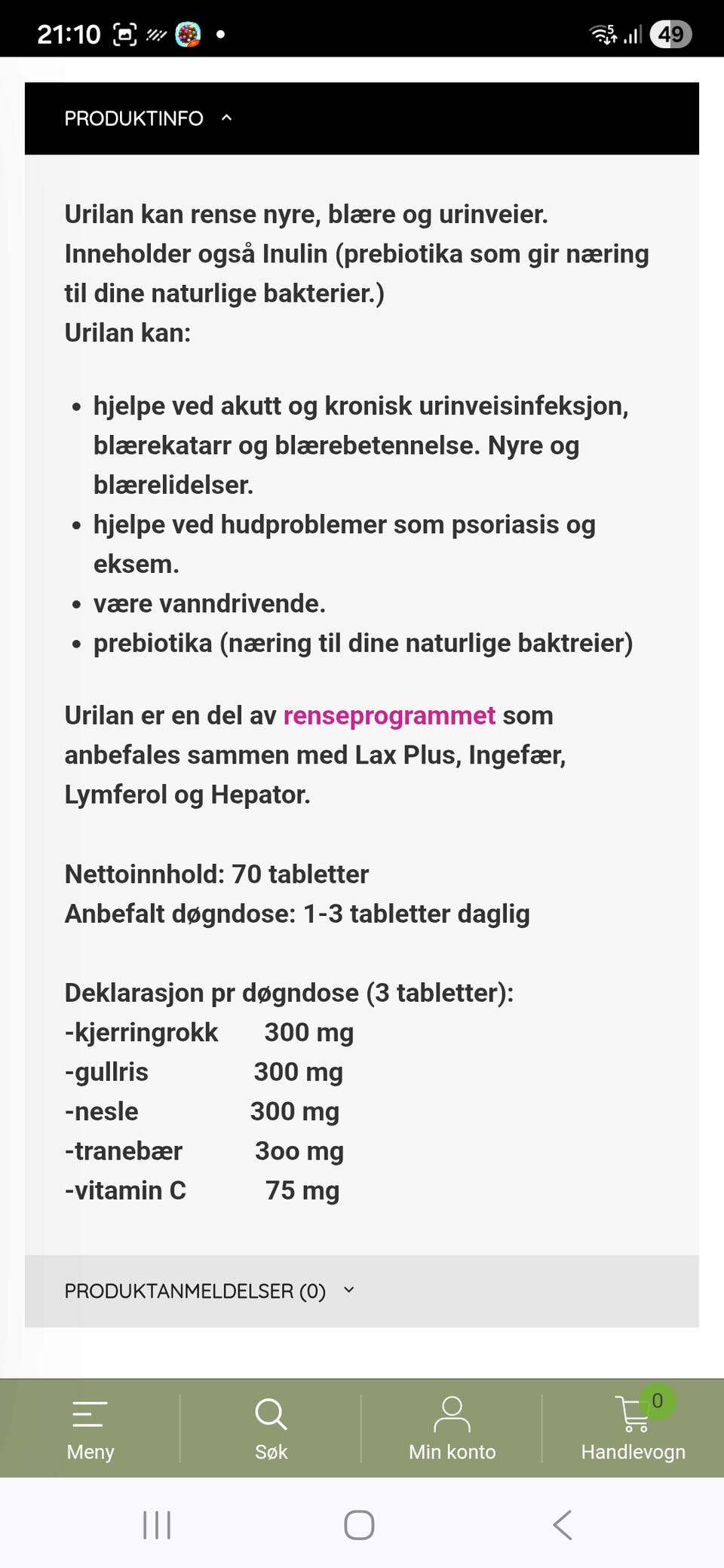Open the notification app icon in status bar
The width and height of the screenshot is (724, 1568).
[x=189, y=33]
